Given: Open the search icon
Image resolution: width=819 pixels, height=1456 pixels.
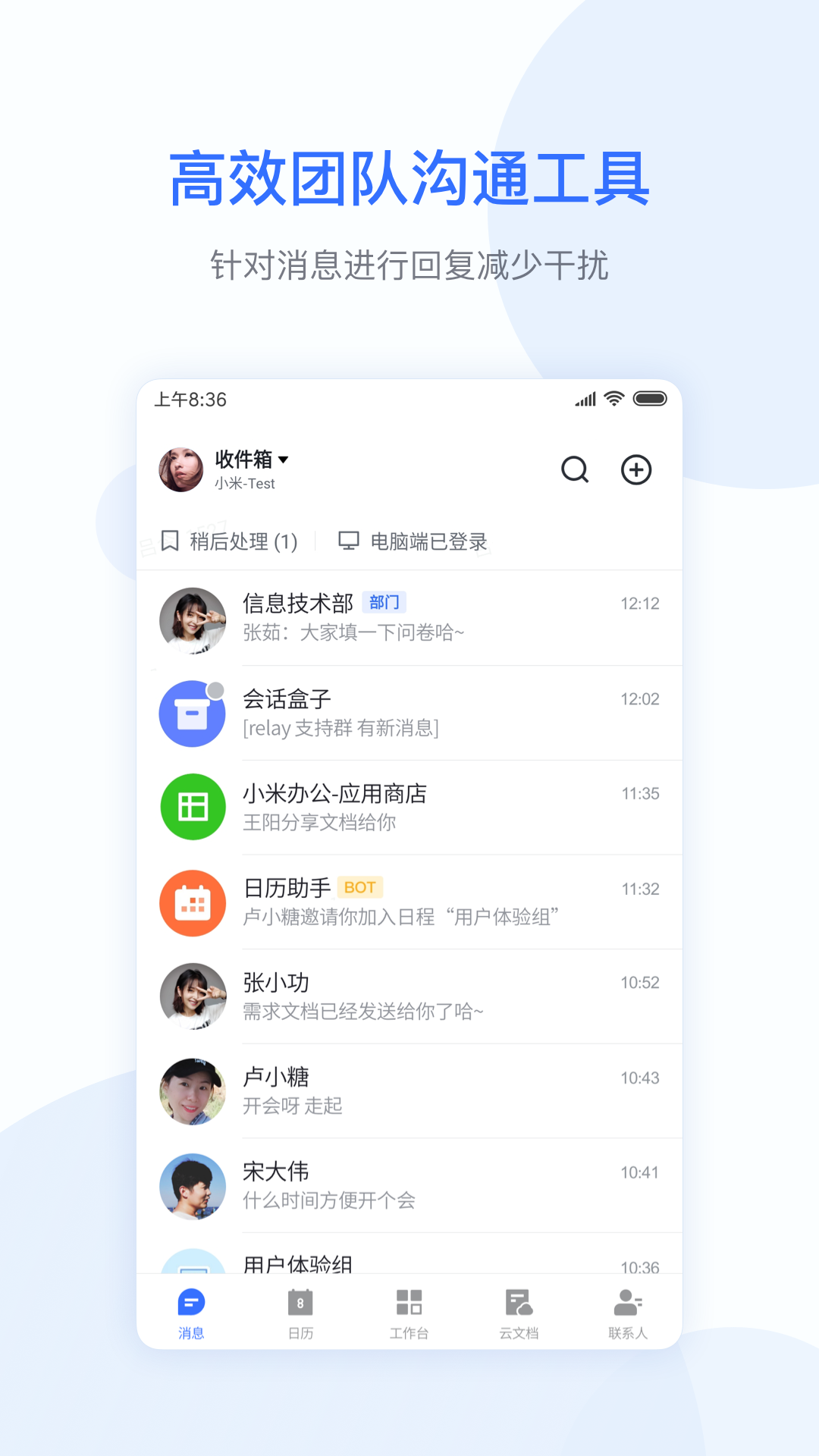Looking at the screenshot, I should click(575, 470).
